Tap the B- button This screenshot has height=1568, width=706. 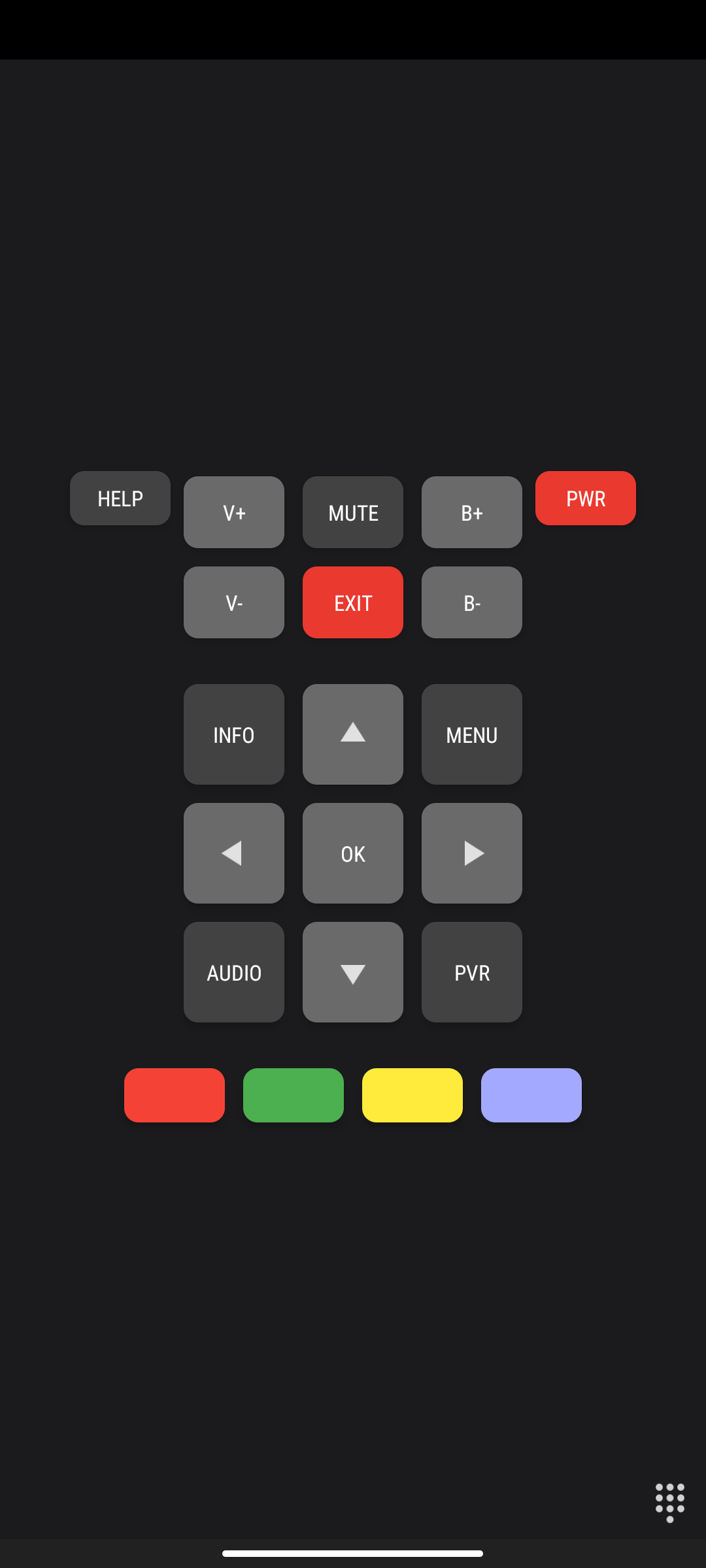[472, 602]
